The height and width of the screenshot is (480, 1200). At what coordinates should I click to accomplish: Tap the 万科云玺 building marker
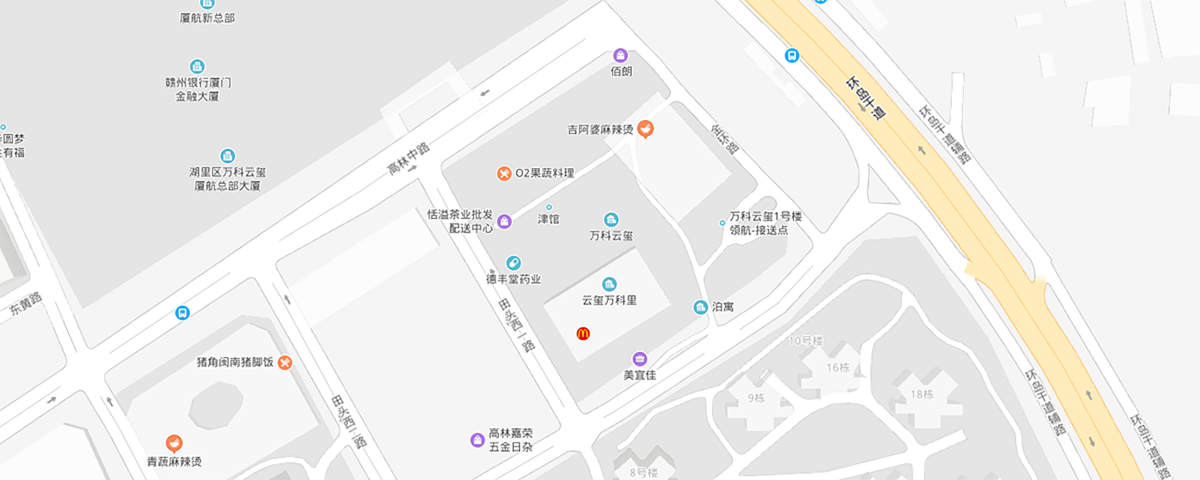611,220
